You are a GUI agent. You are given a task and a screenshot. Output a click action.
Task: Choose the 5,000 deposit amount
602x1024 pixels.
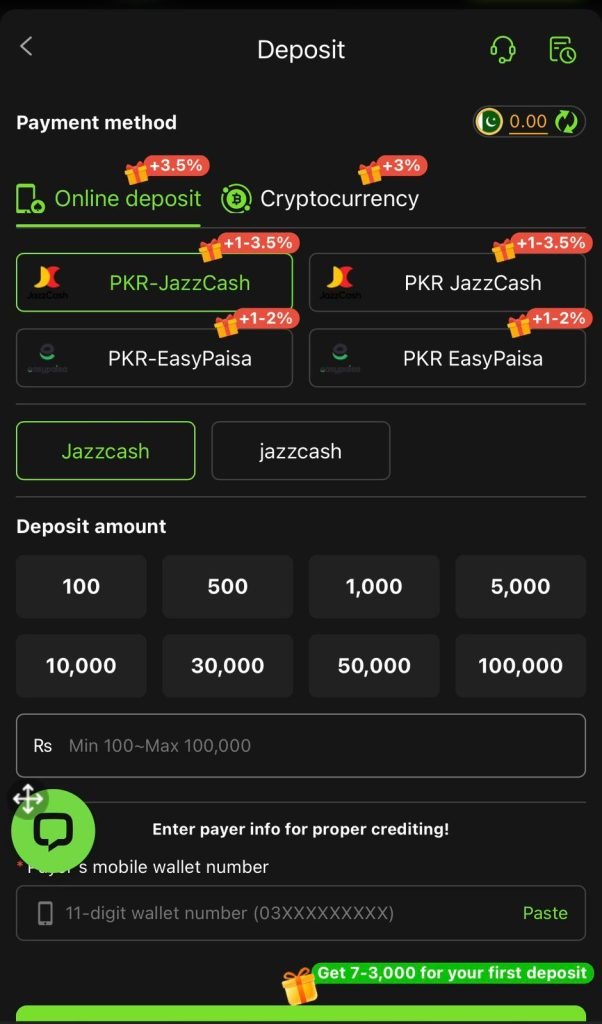(x=520, y=587)
